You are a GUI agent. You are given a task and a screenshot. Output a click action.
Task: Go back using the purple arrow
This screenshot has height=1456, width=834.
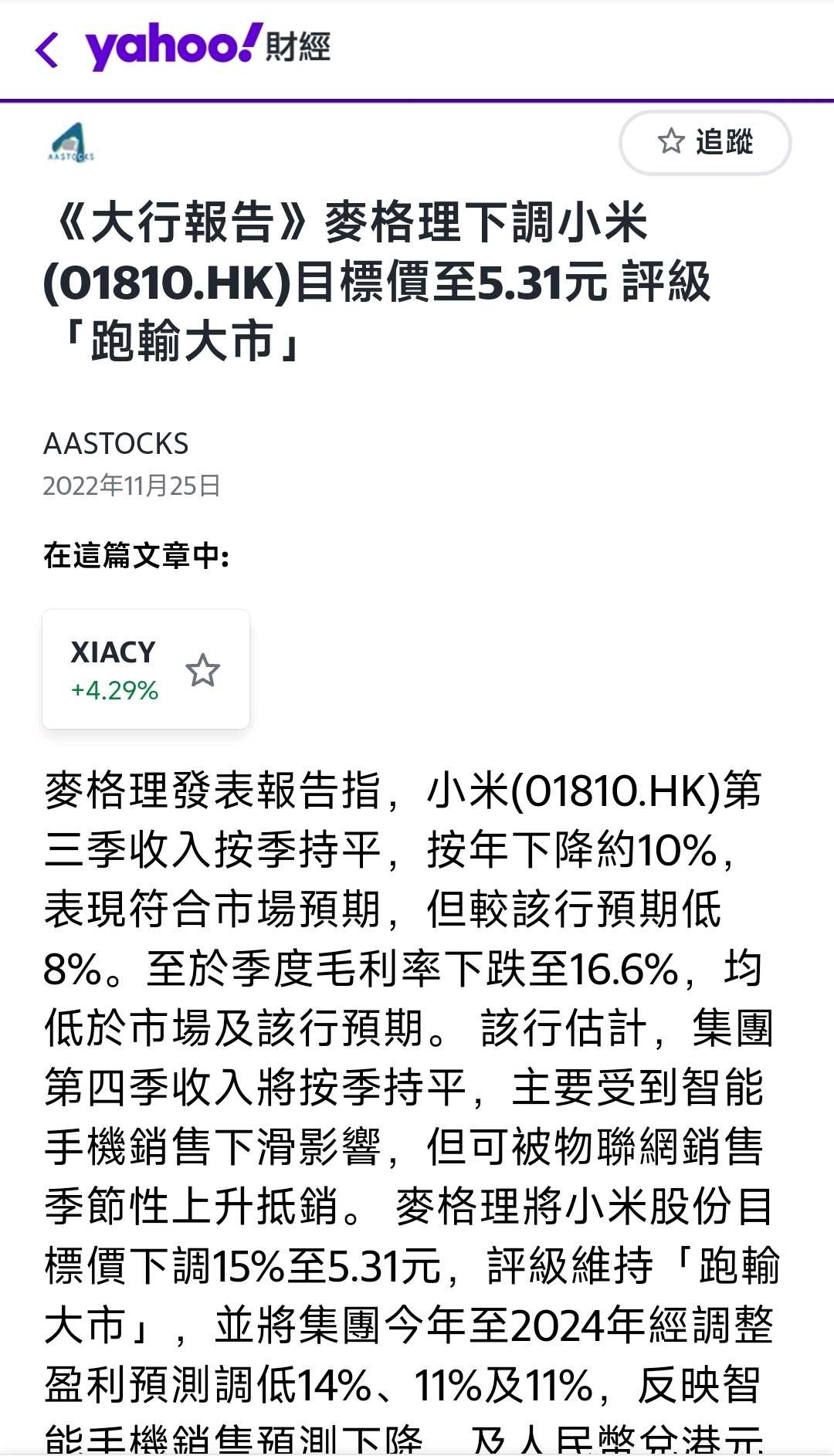pyautogui.click(x=48, y=50)
